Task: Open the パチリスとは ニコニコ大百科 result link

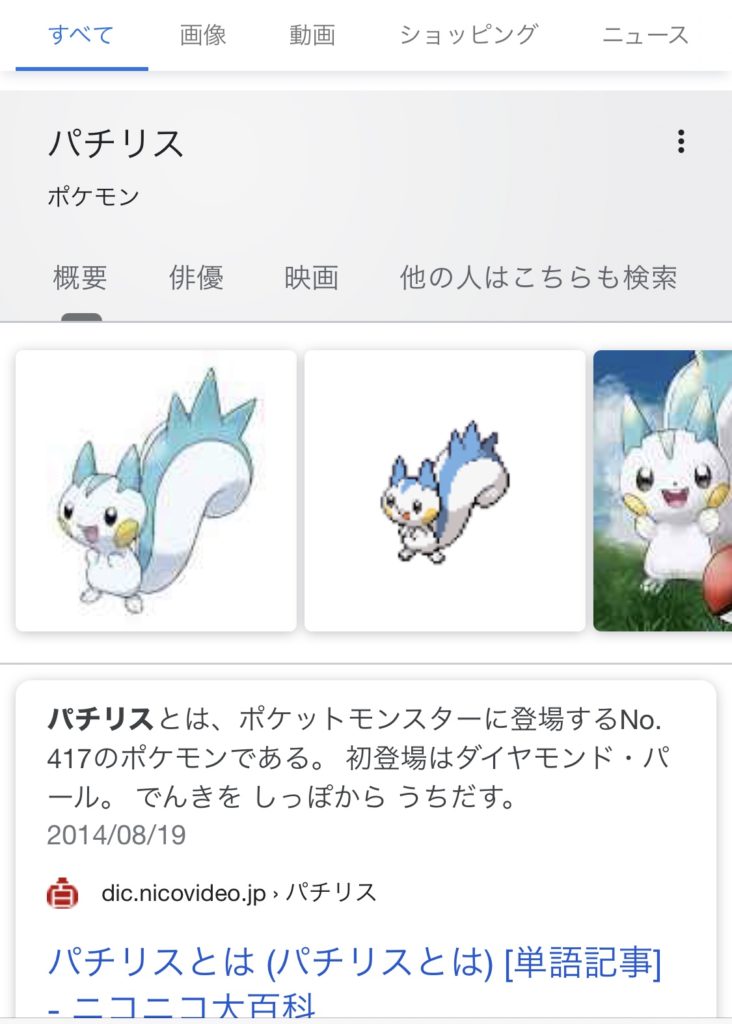Action: [x=354, y=964]
